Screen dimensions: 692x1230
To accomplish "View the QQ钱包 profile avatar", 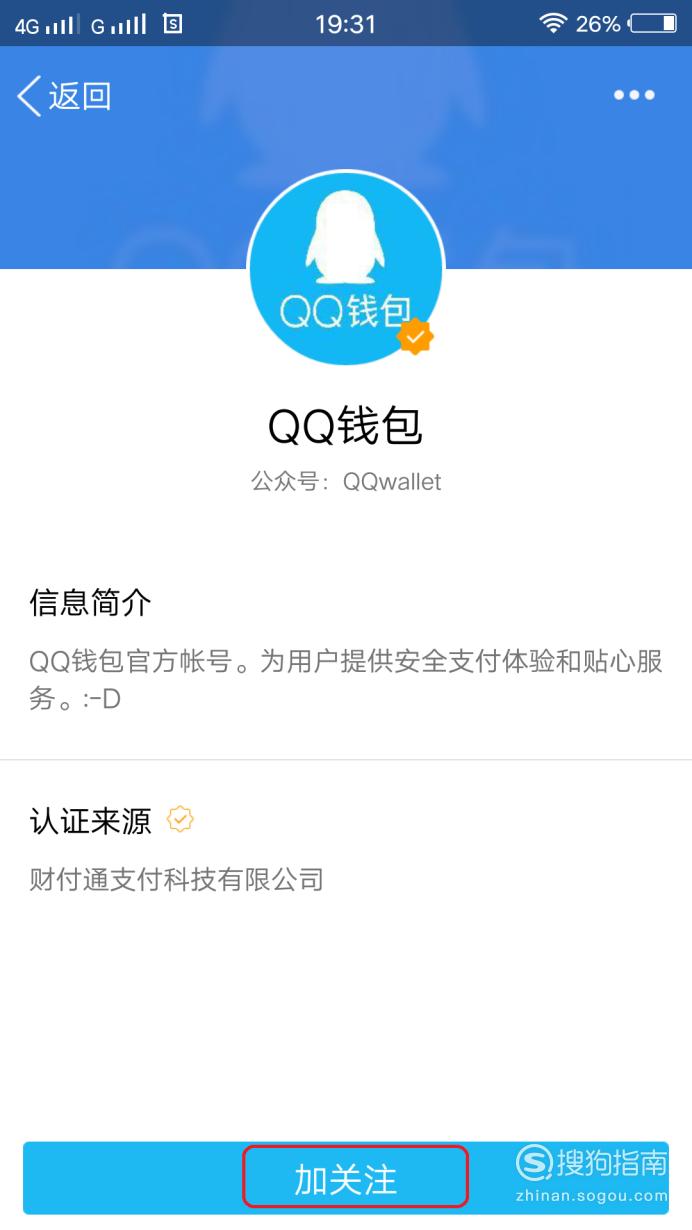I will pyautogui.click(x=346, y=268).
